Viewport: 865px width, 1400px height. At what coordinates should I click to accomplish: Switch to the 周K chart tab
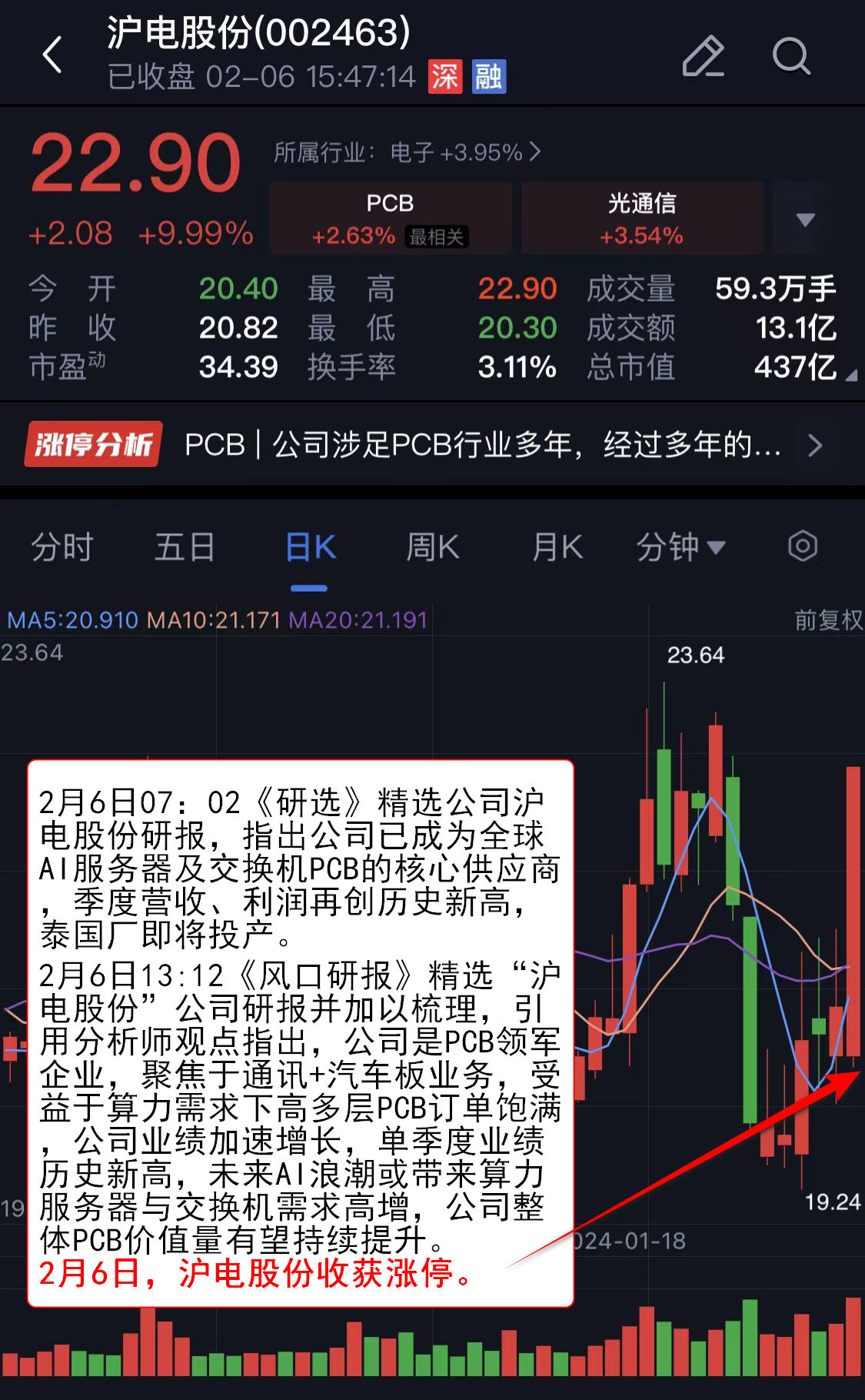click(x=432, y=548)
